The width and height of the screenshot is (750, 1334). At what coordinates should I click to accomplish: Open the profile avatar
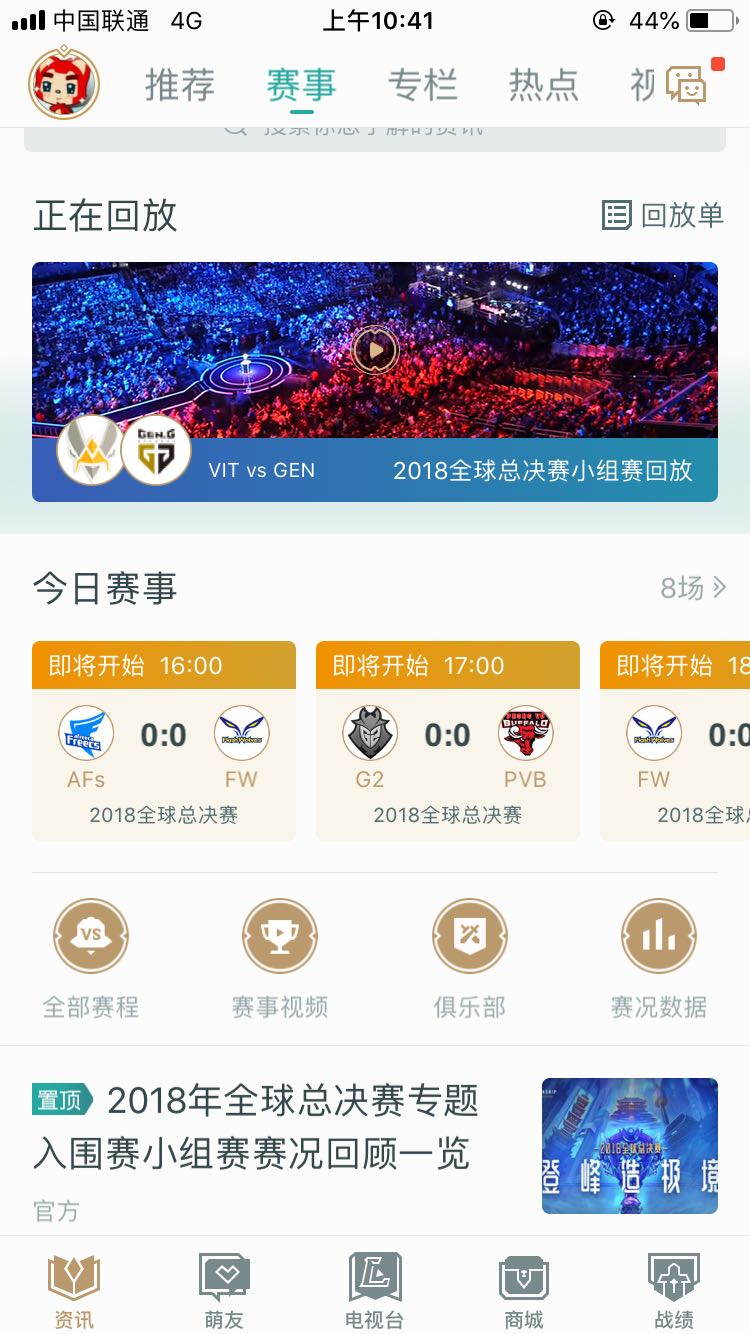64,84
